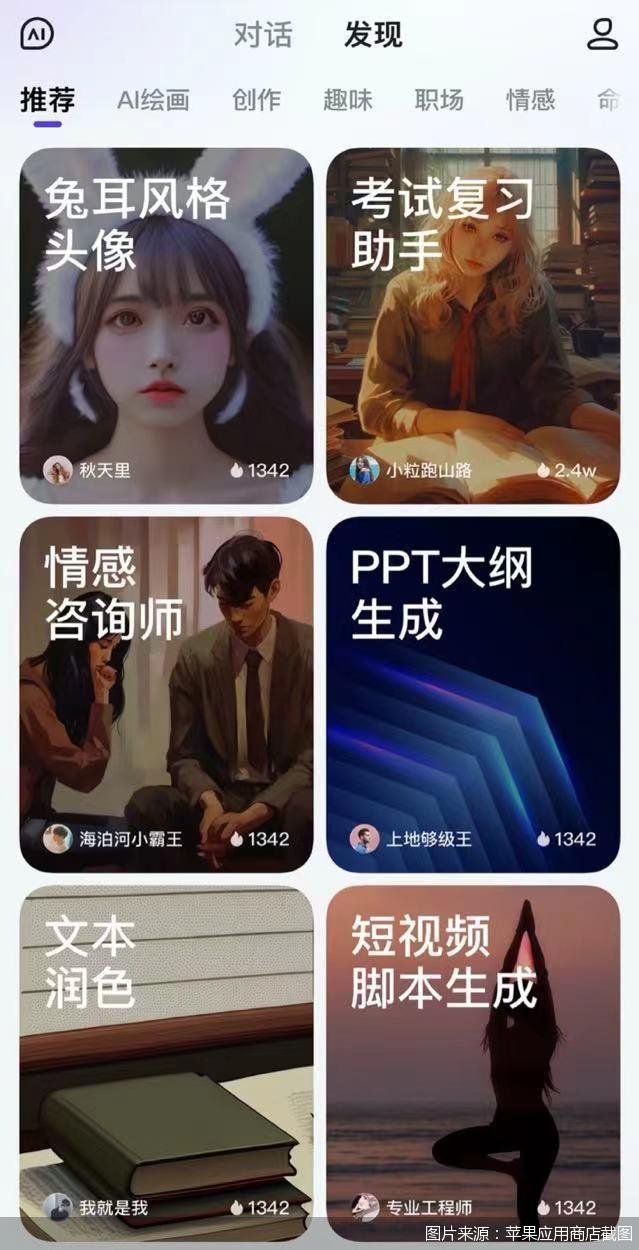Open the 创作 category tab

(x=256, y=100)
